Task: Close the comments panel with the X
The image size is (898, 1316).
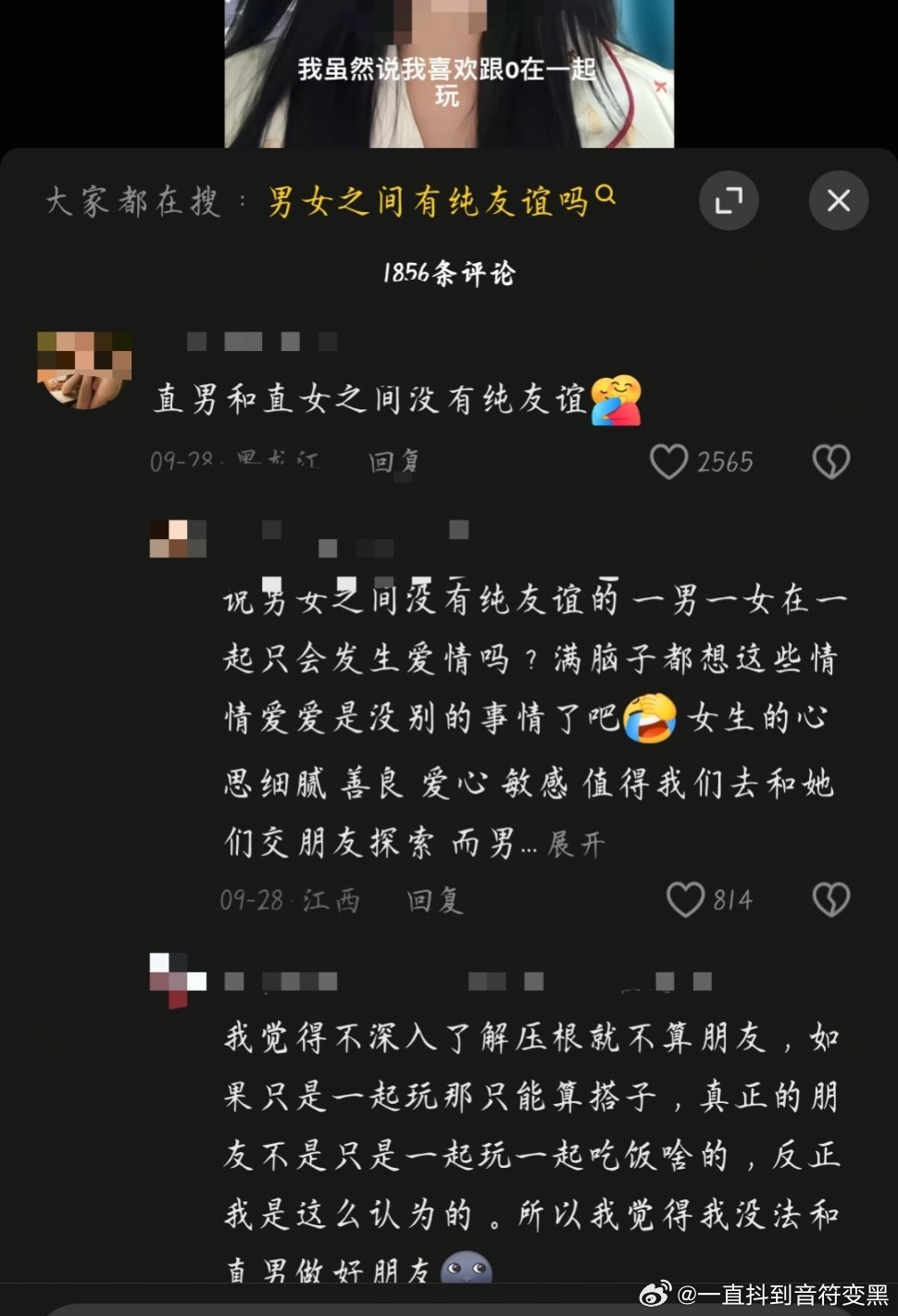Action: coord(838,199)
